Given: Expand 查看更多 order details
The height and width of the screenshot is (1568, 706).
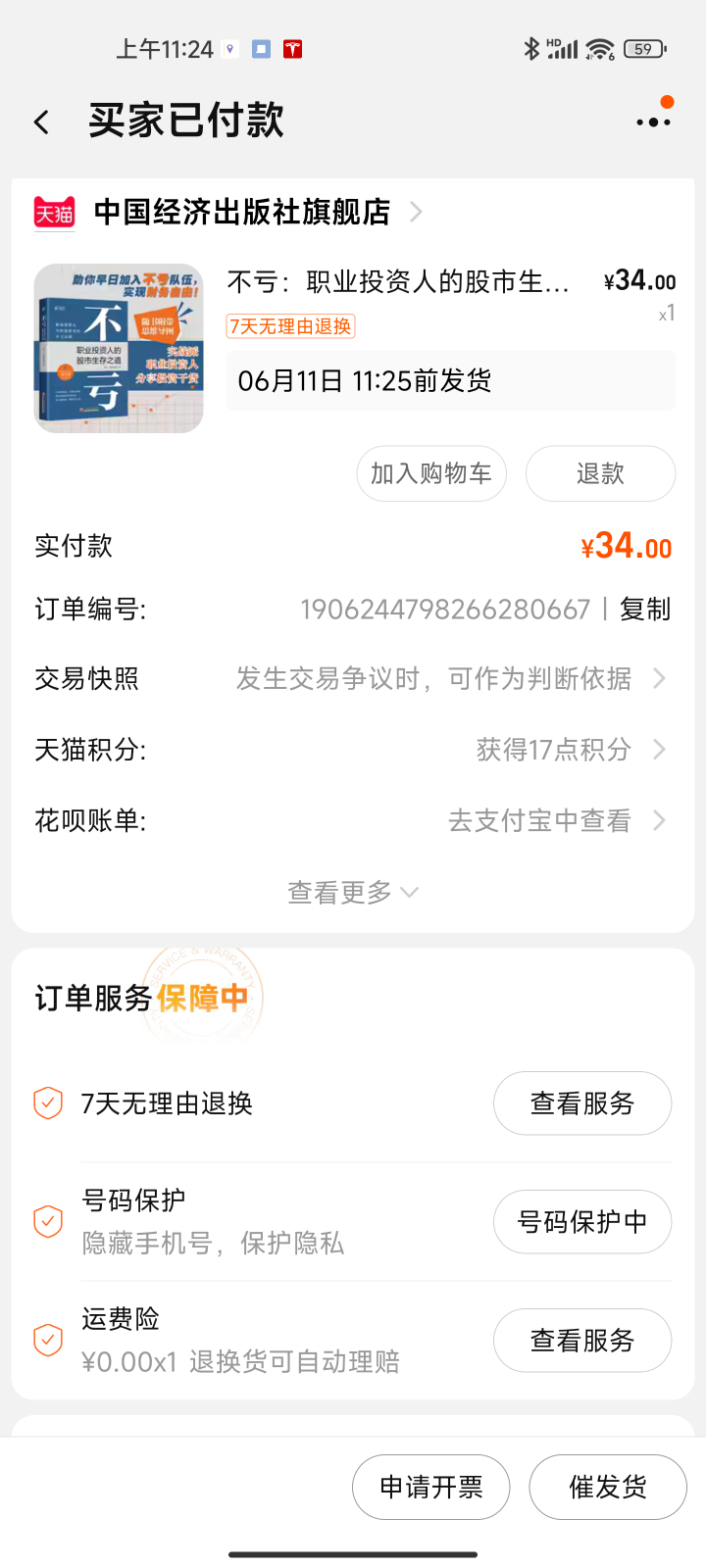Looking at the screenshot, I should [x=353, y=893].
